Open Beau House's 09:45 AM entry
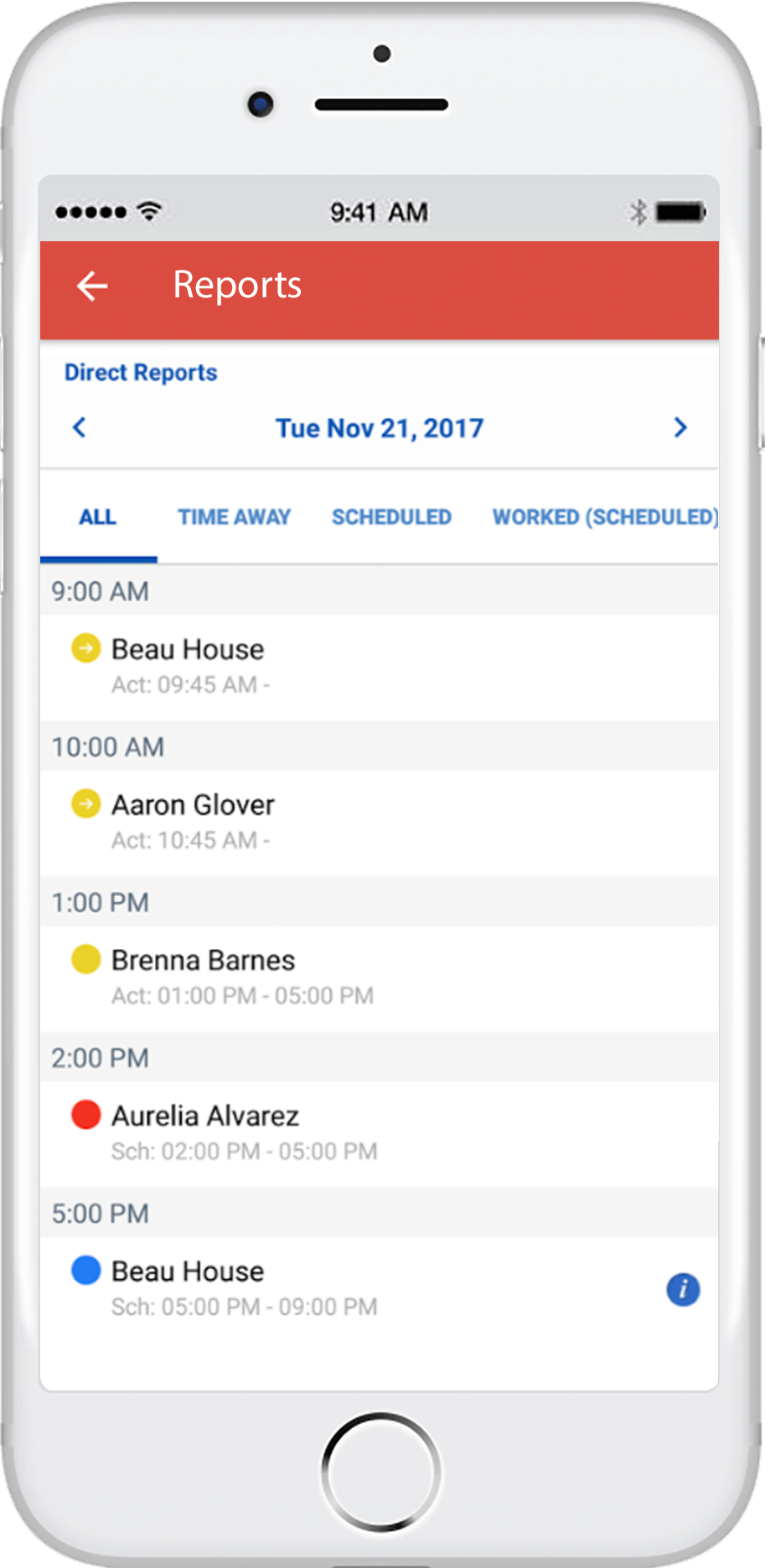 (379, 667)
